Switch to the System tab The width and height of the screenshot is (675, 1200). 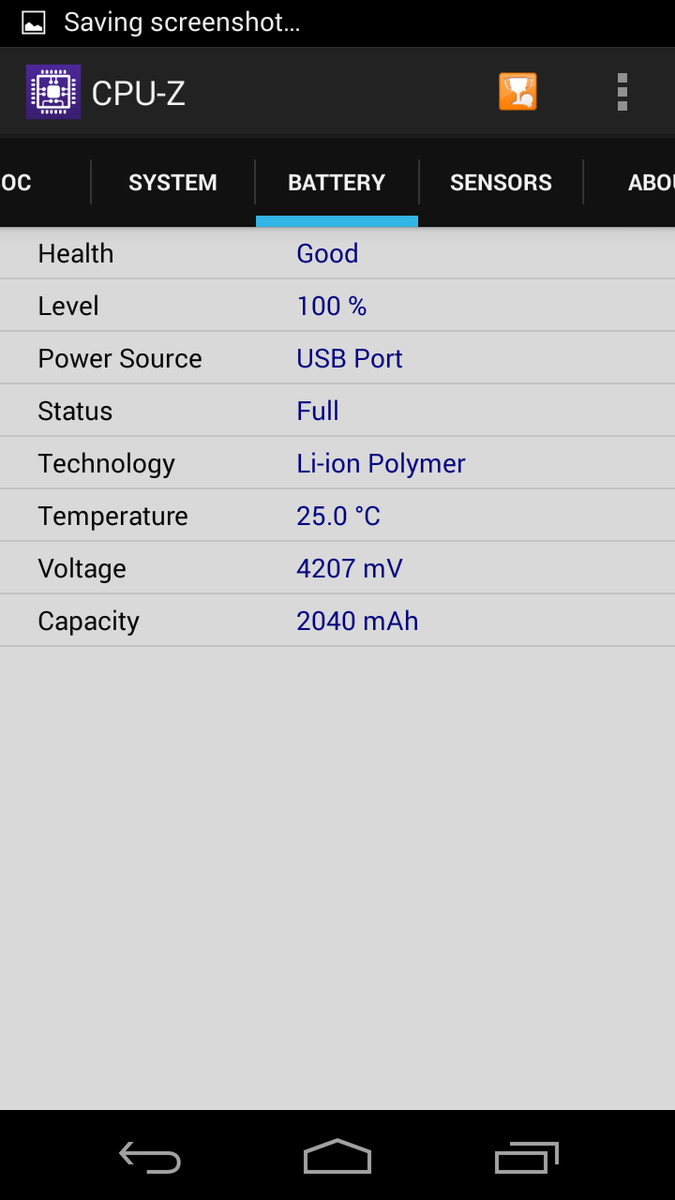click(x=173, y=183)
